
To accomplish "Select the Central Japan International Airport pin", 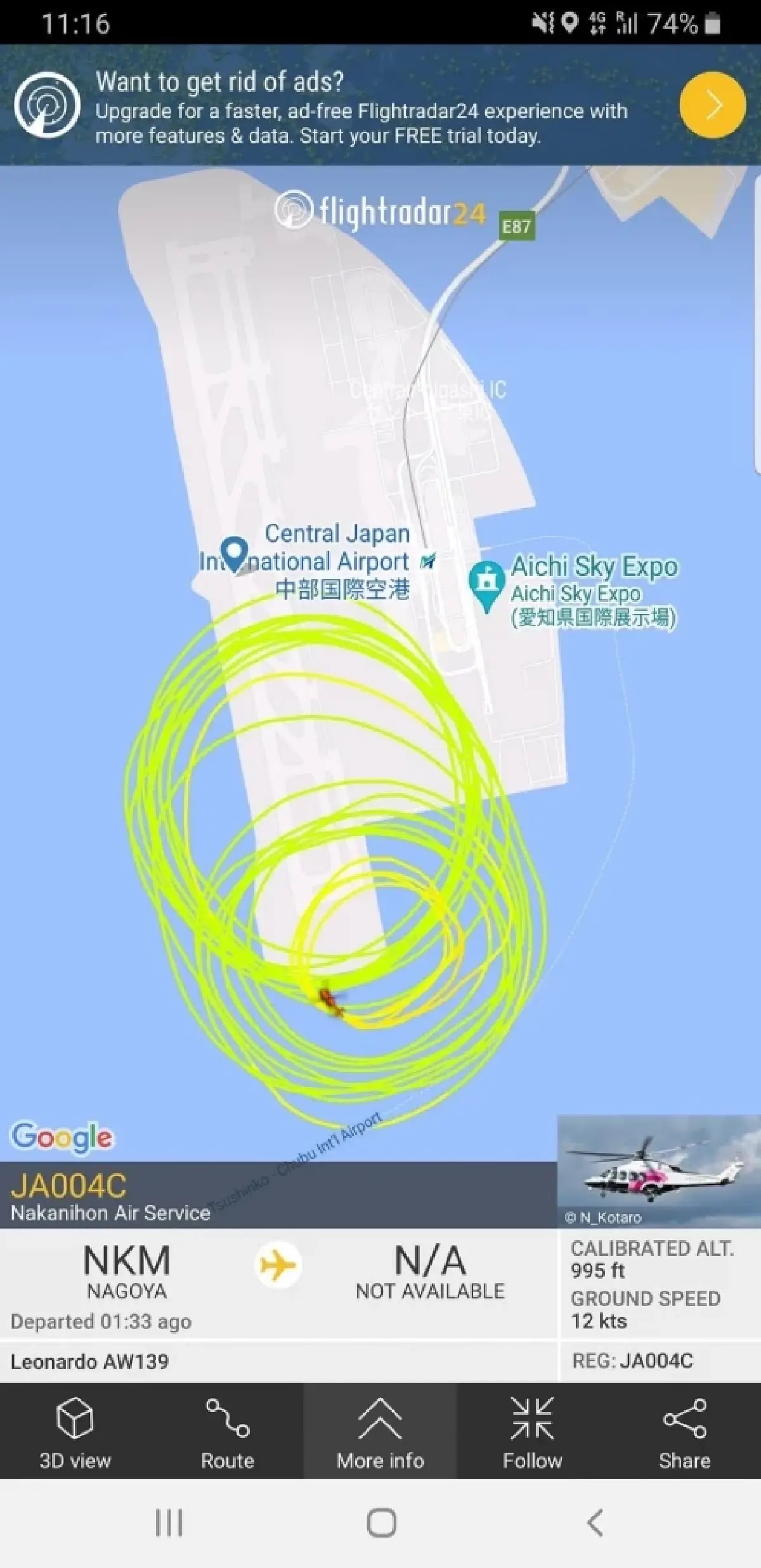I will click(234, 554).
